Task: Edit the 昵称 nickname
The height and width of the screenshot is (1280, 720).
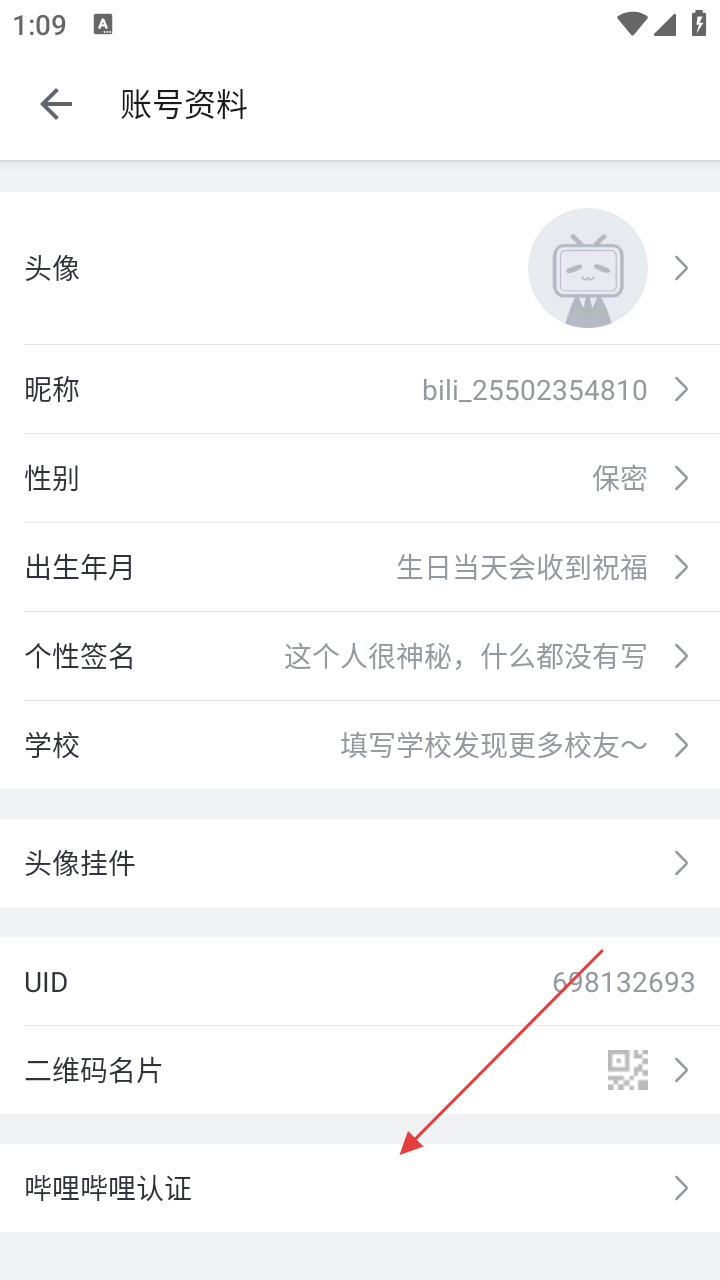Action: tap(360, 389)
